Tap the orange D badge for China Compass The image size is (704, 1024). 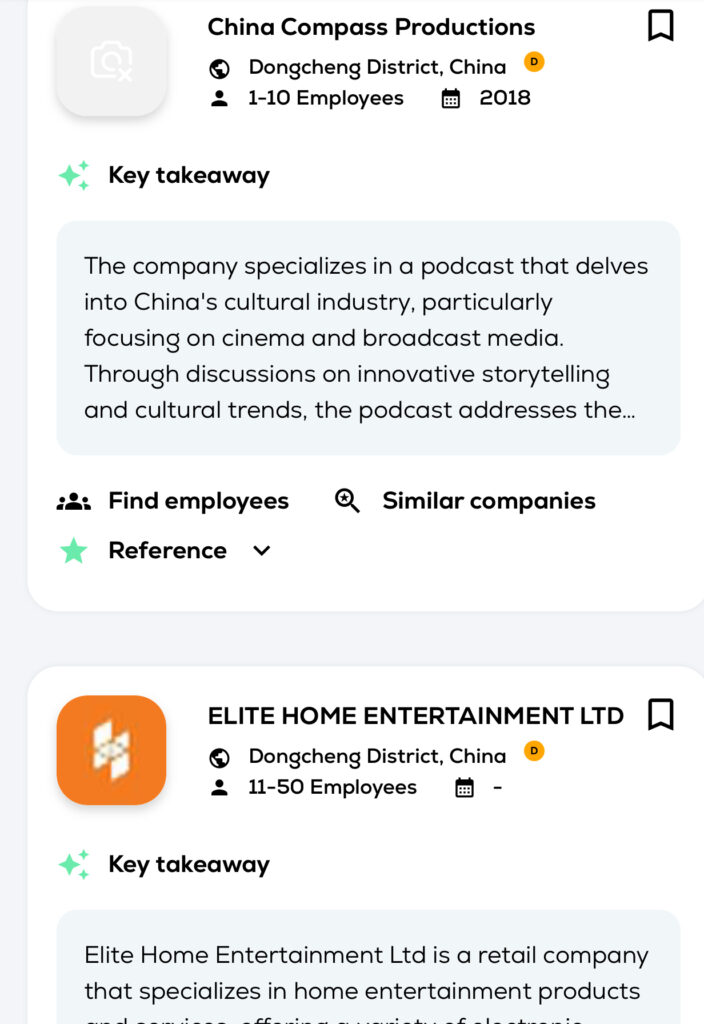click(x=534, y=62)
